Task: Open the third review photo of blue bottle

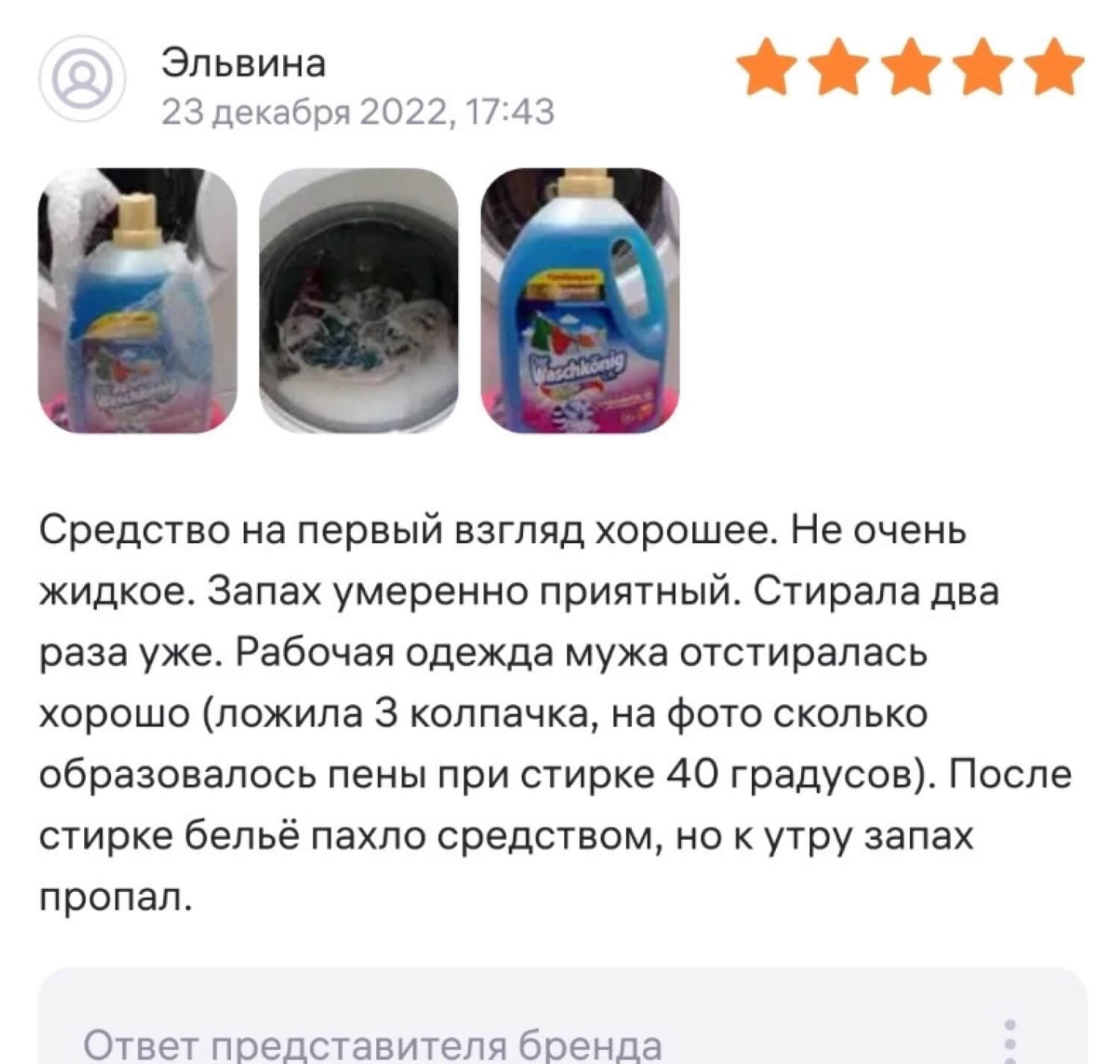Action: (580, 300)
